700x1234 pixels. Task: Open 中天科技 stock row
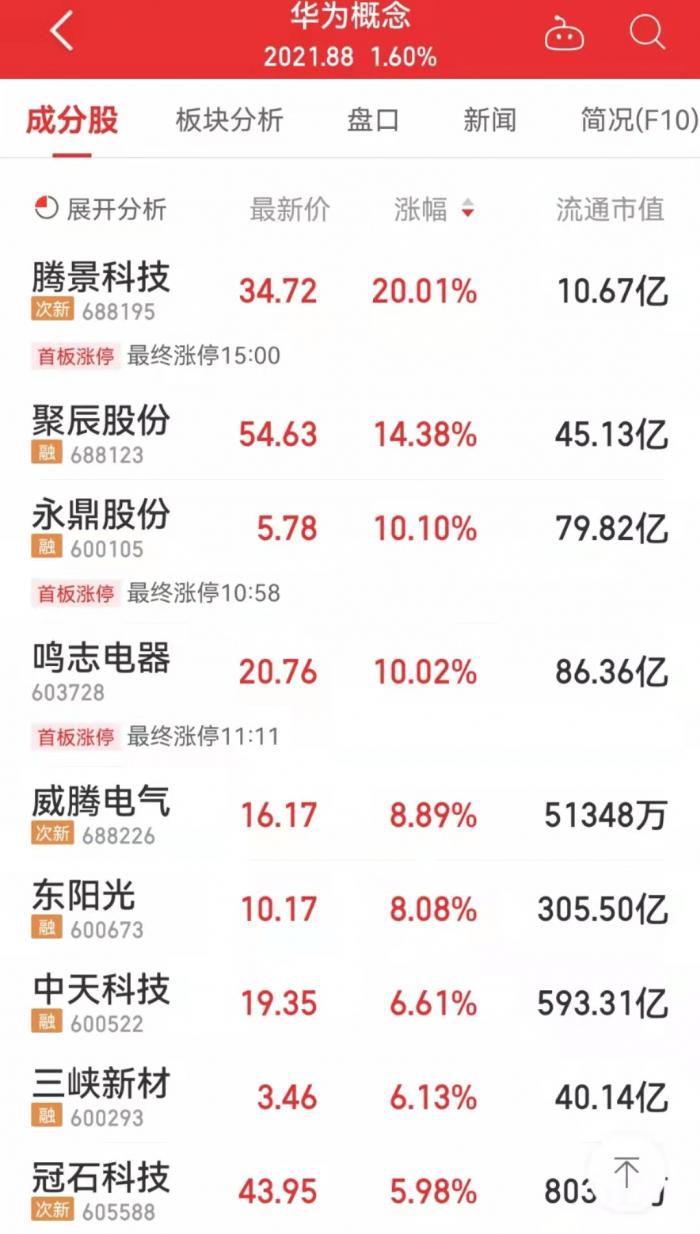(x=350, y=1003)
